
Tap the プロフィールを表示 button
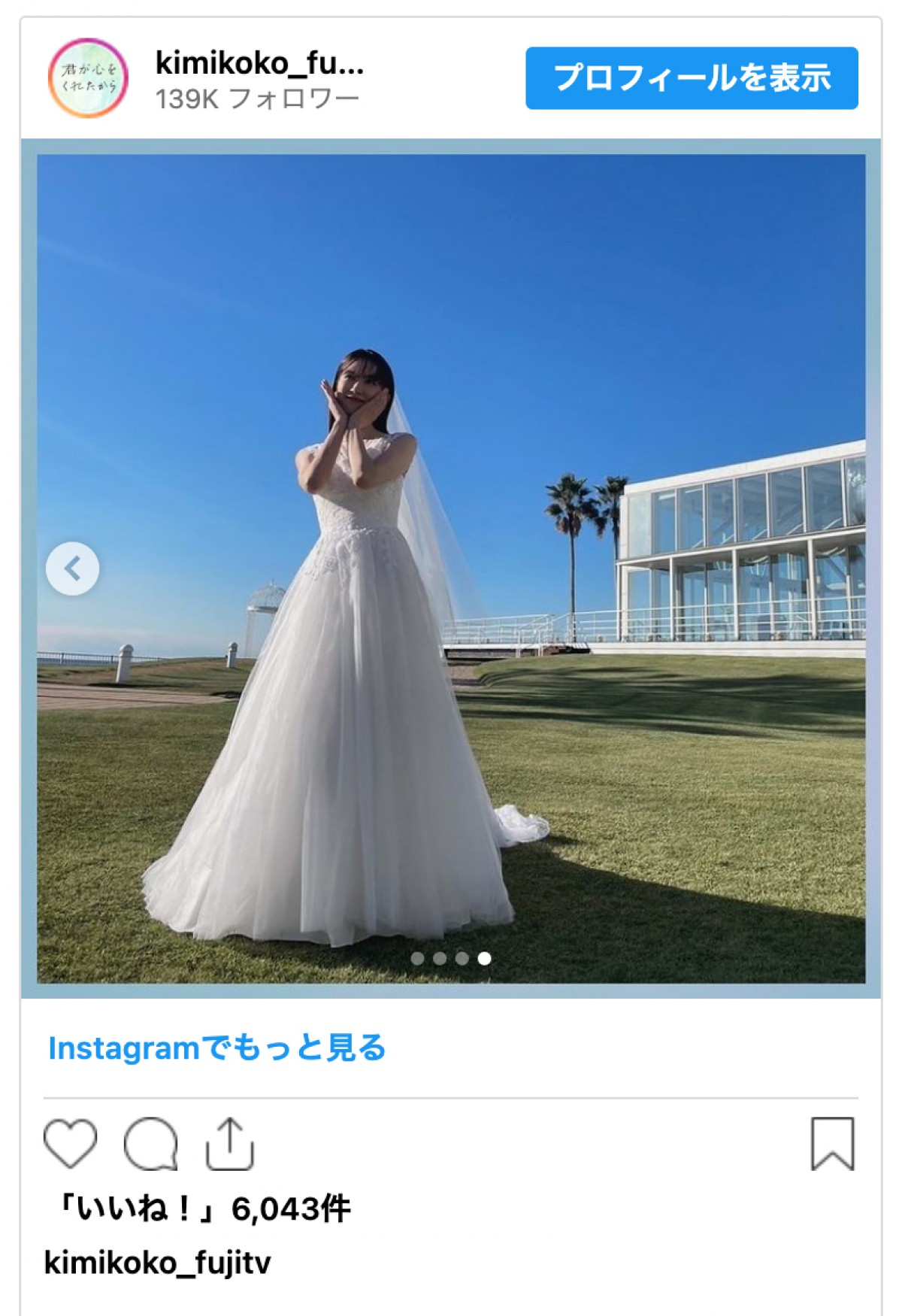692,78
